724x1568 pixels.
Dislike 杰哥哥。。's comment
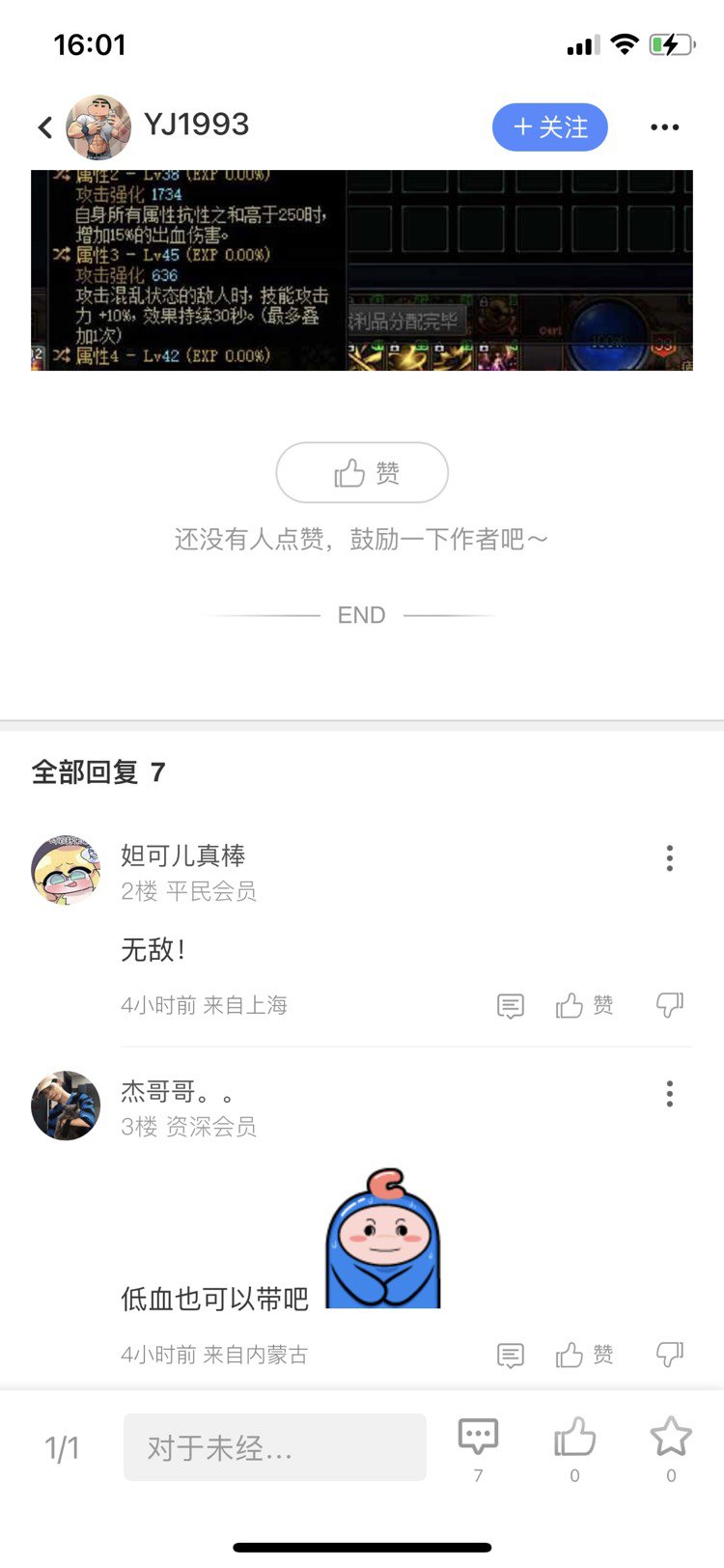pos(669,1355)
